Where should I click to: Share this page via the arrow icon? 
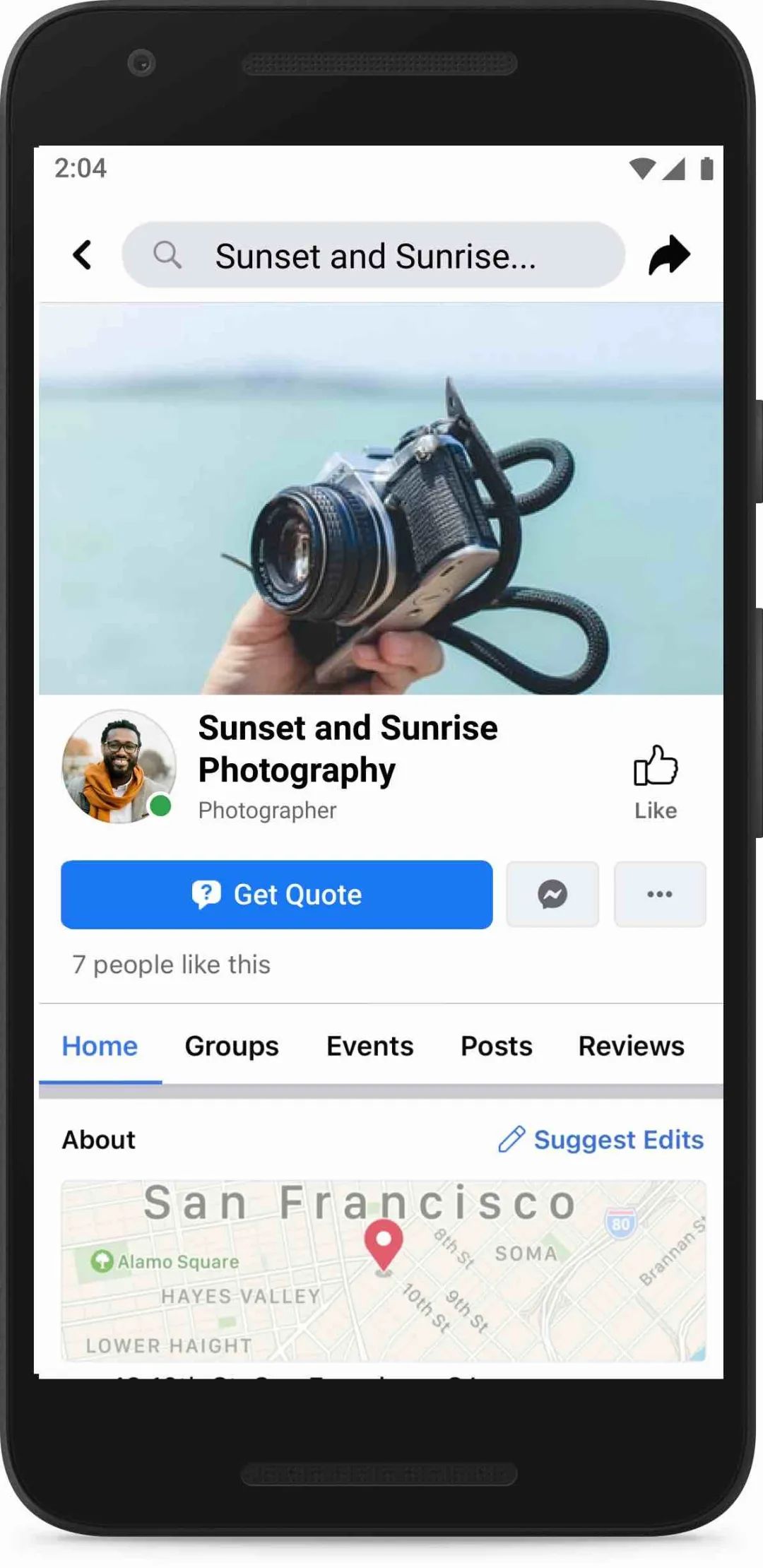pos(668,255)
